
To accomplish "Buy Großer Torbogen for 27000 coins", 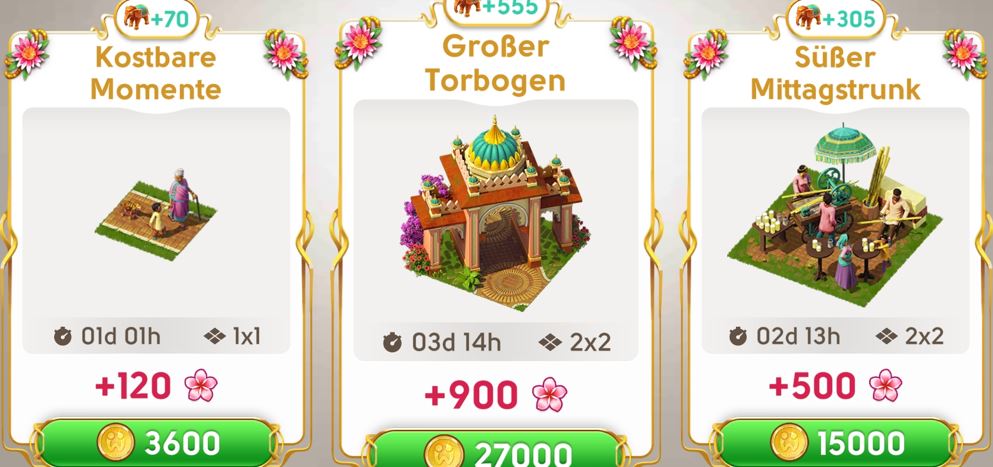I will [x=497, y=452].
